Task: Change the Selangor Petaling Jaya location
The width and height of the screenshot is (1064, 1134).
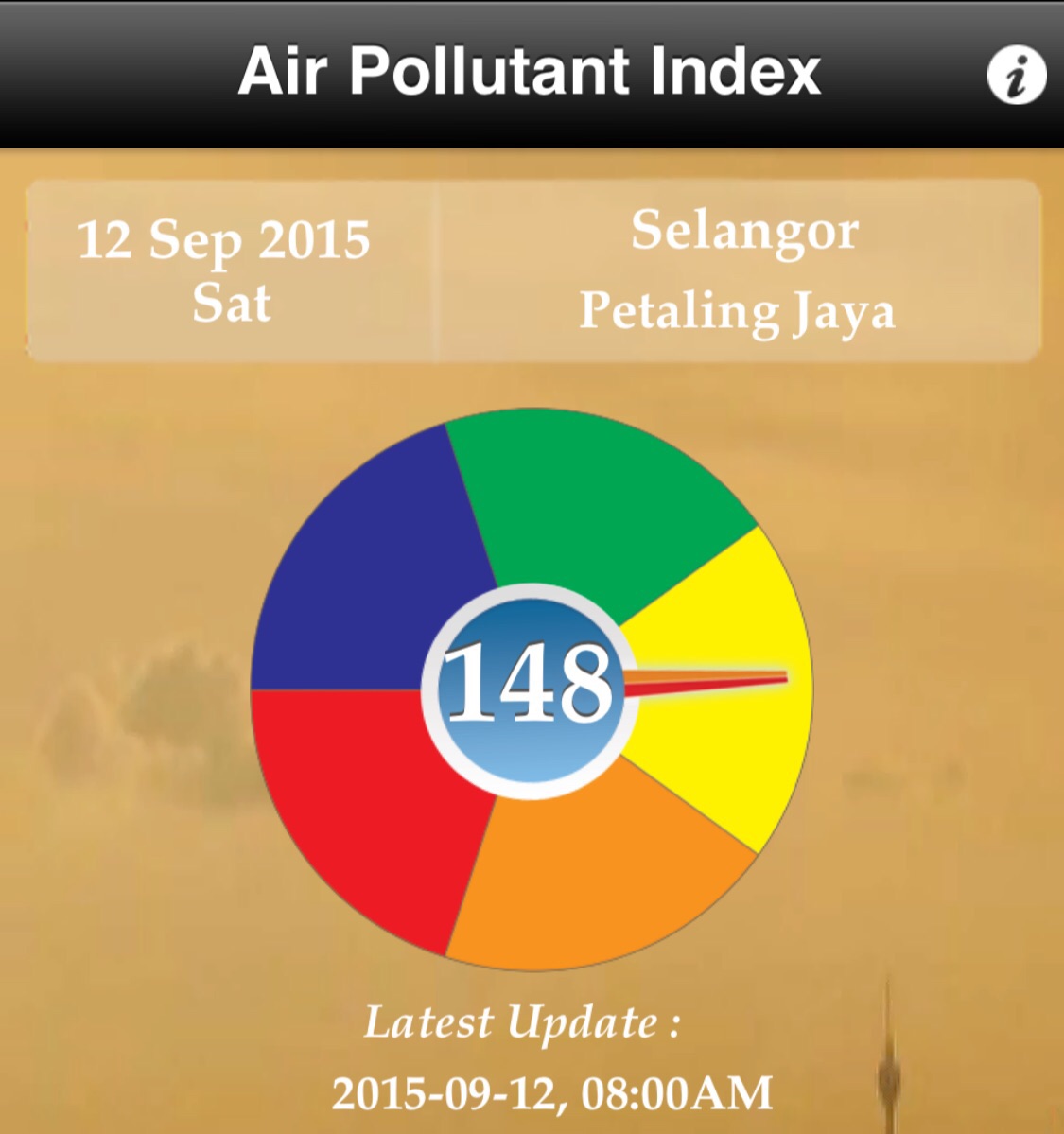Action: tap(739, 270)
